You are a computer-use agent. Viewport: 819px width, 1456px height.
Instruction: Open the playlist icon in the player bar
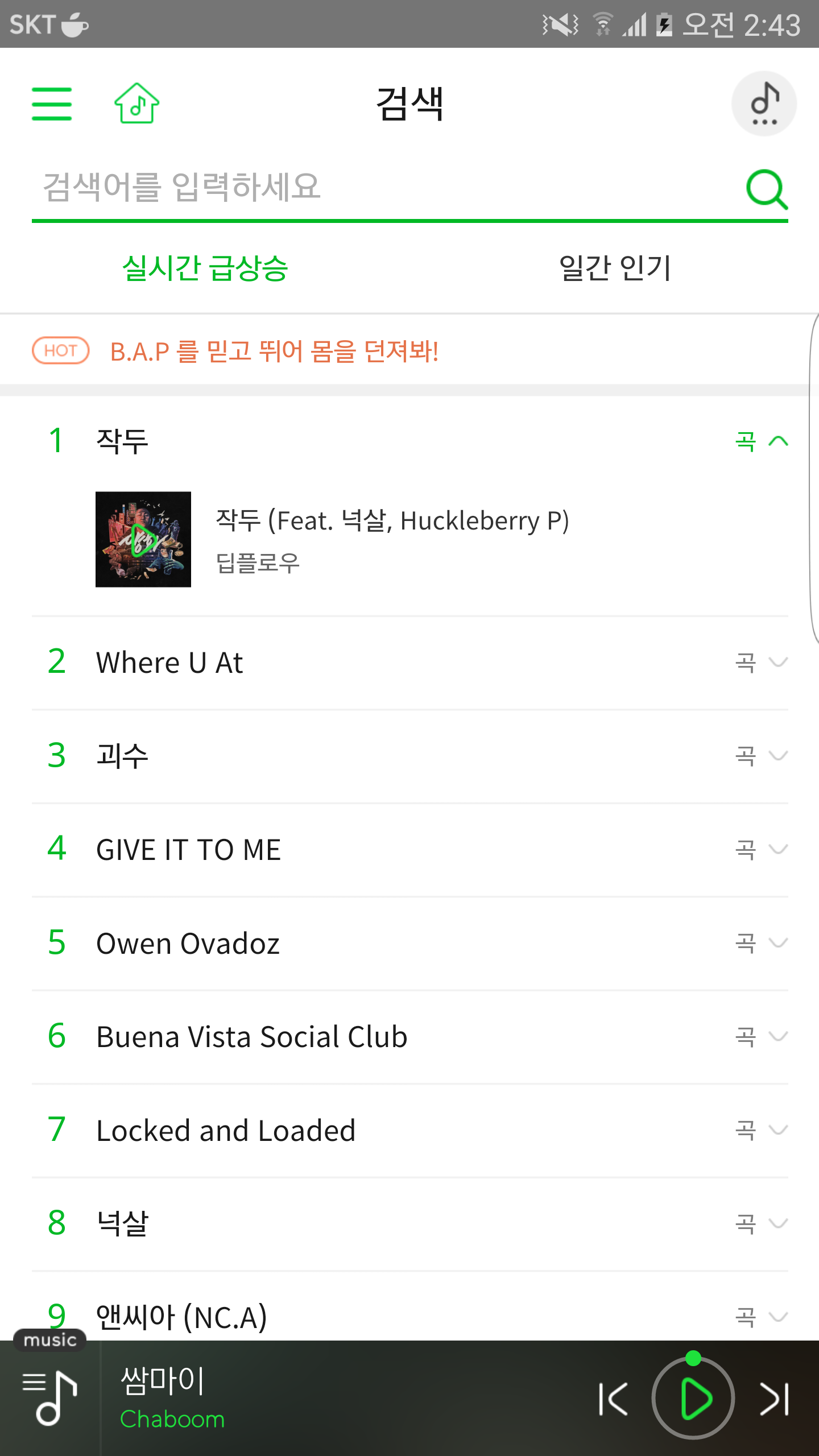pos(50,1398)
